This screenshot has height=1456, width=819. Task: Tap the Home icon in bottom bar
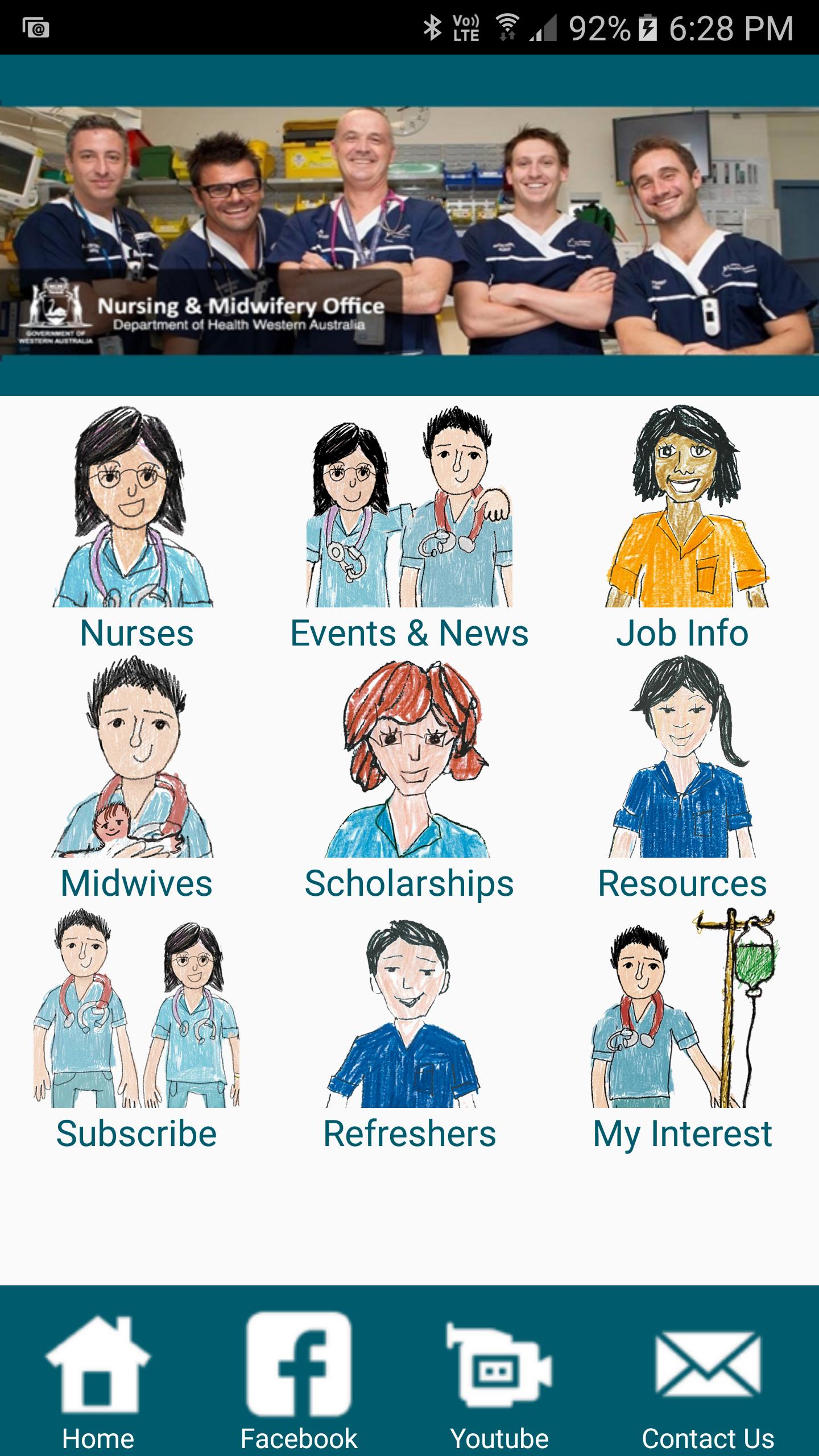pos(98,1359)
